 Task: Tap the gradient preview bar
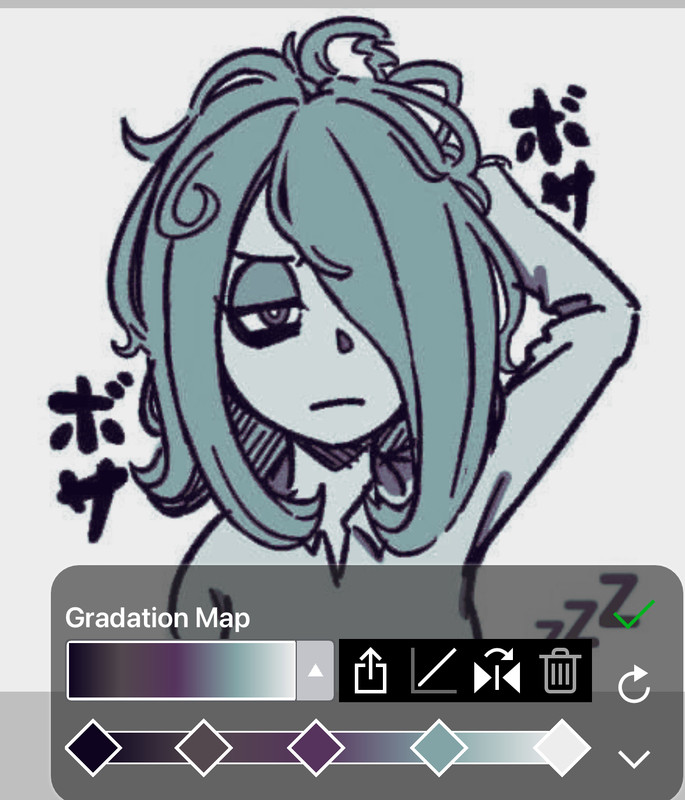click(x=182, y=670)
